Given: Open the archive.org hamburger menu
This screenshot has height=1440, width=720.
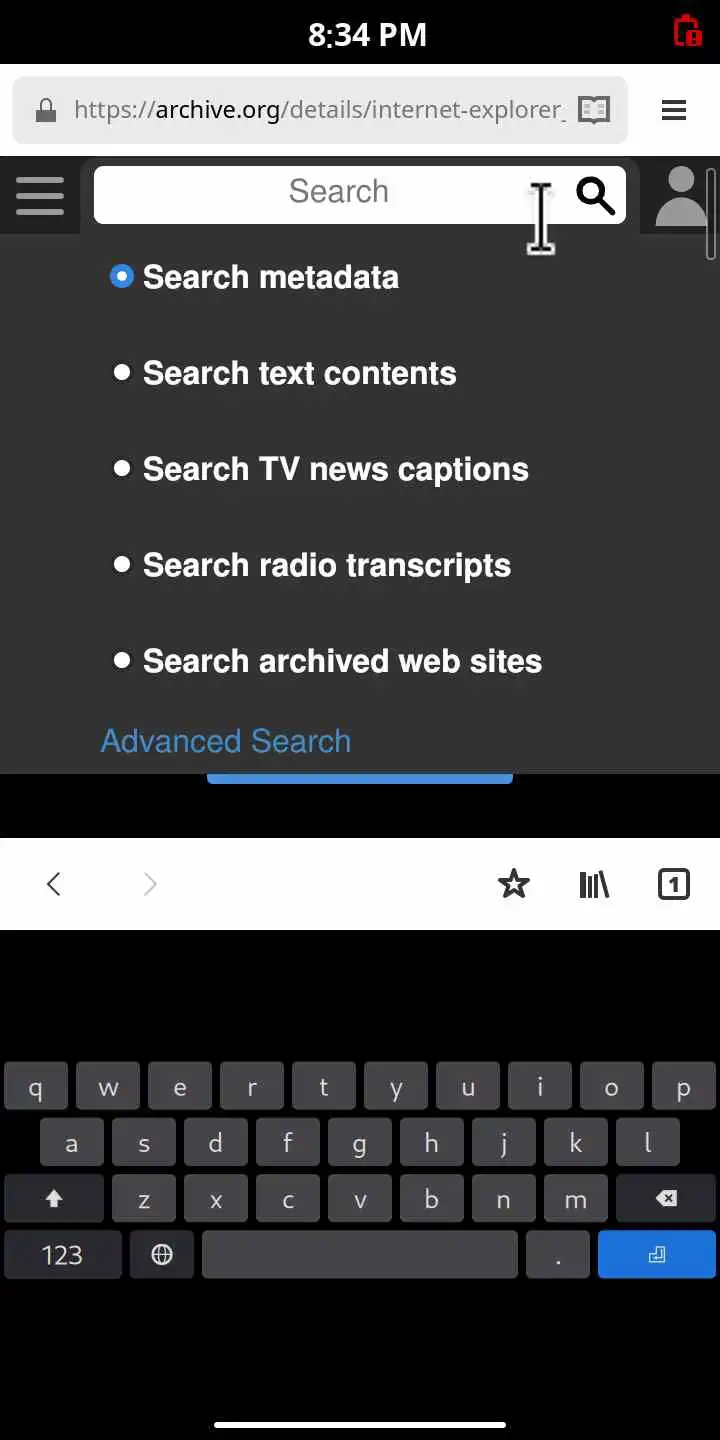Looking at the screenshot, I should (x=40, y=196).
